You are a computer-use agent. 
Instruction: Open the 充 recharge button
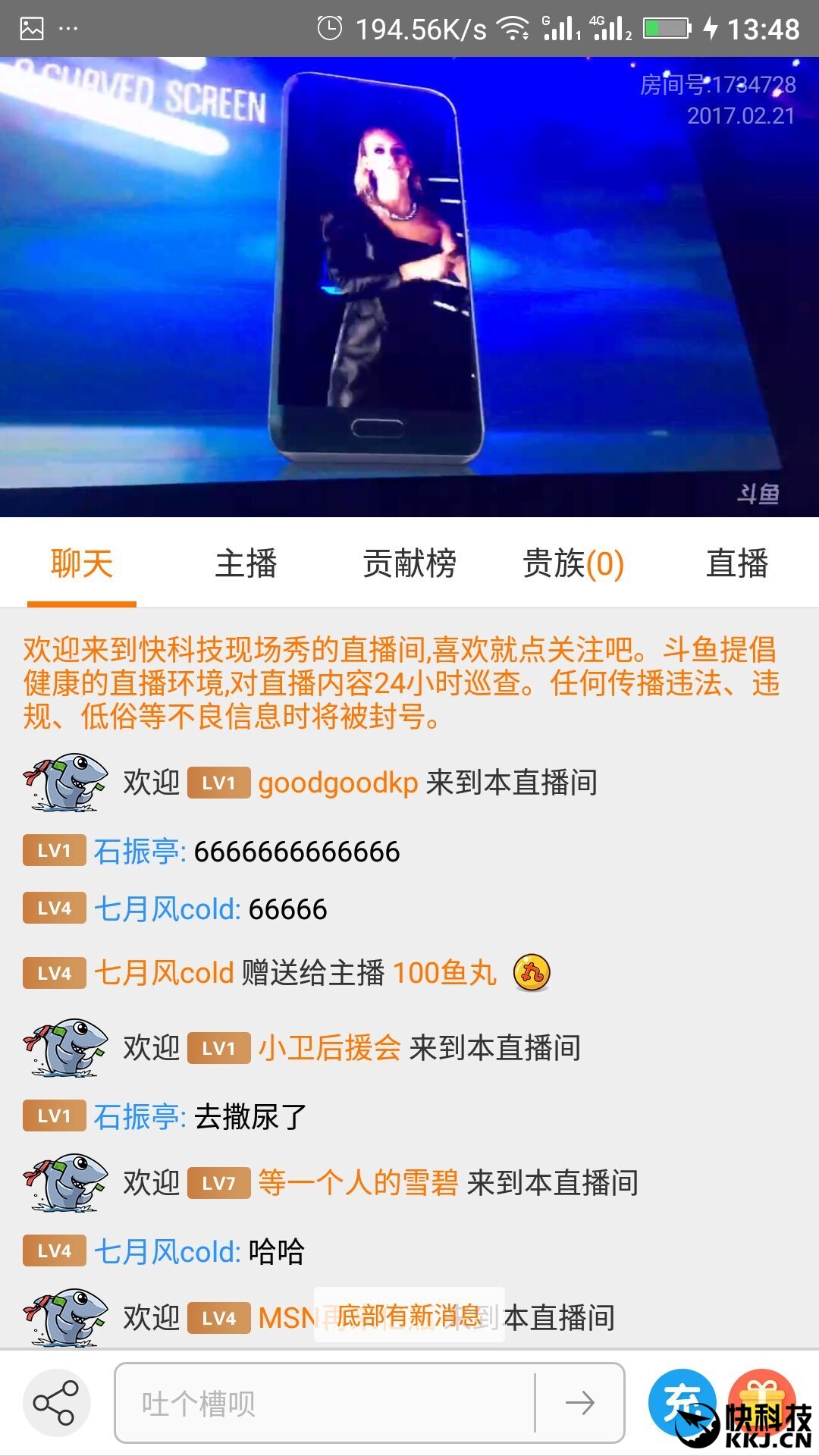(x=680, y=1399)
